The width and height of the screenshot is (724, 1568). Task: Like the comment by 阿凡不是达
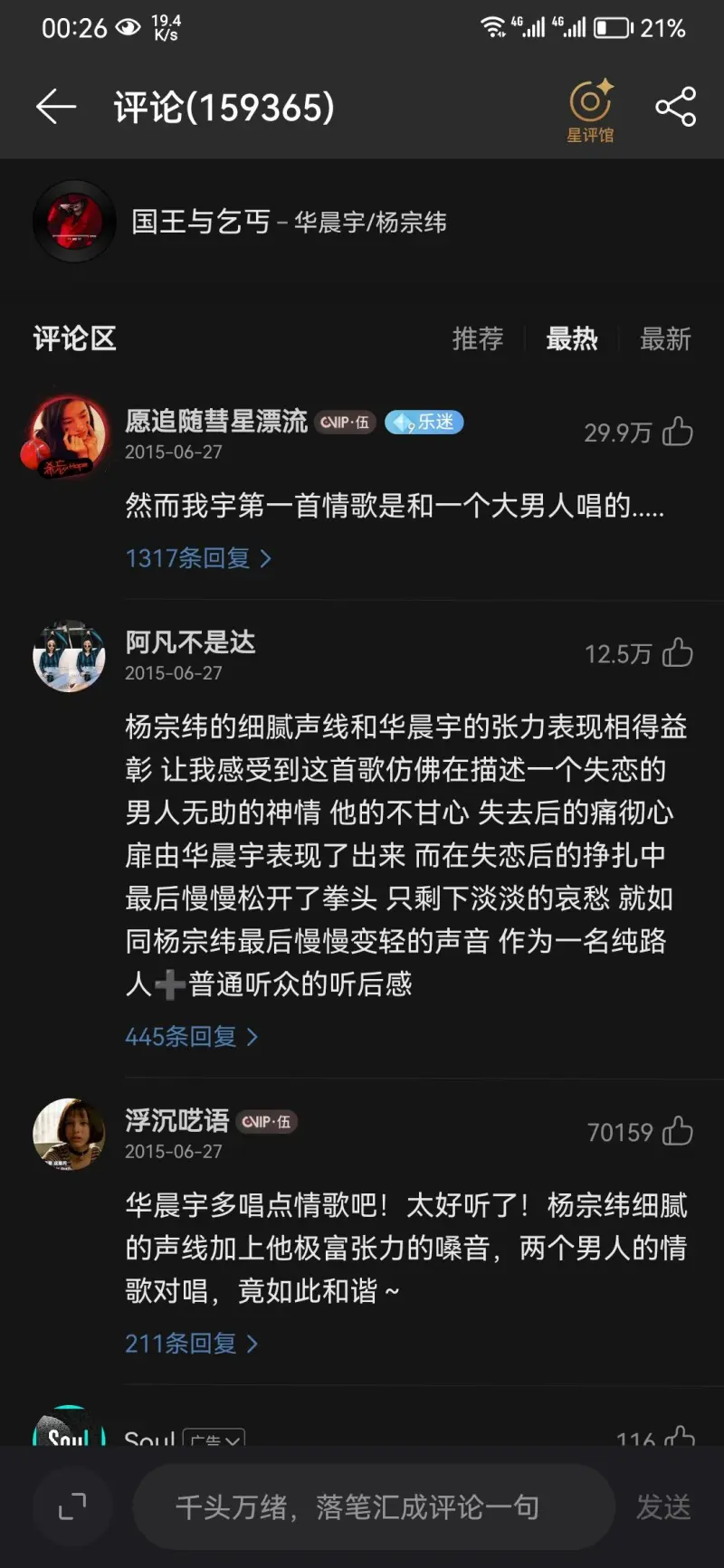[677, 653]
